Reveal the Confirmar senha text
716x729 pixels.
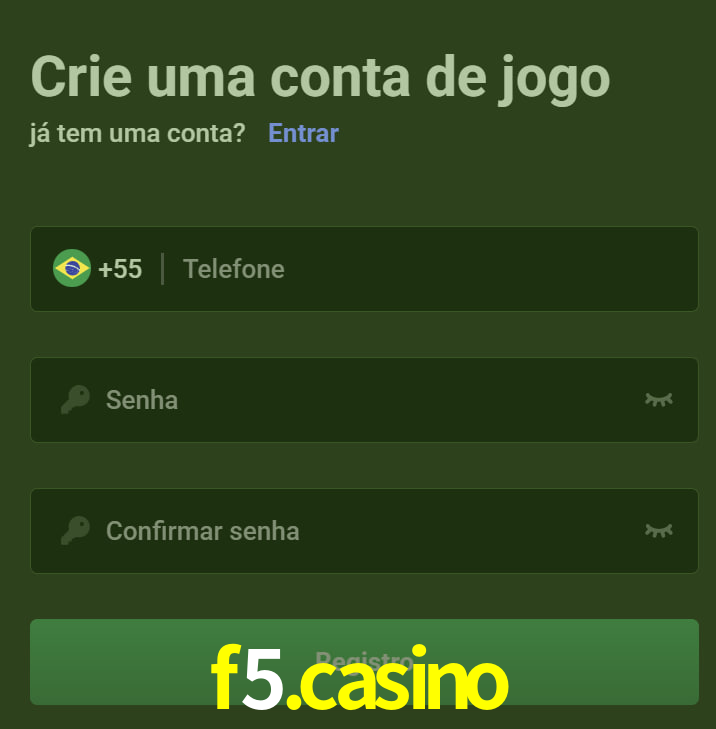coord(658,531)
